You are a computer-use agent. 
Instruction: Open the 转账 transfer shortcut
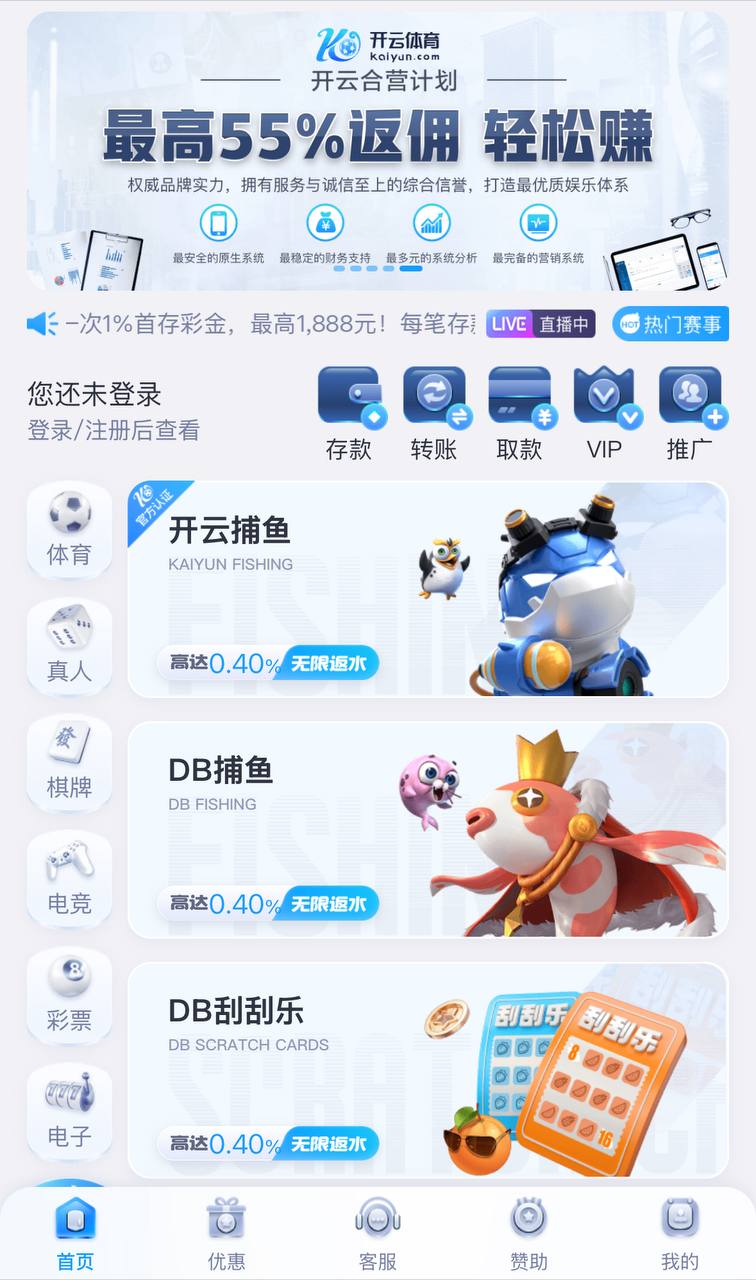pos(434,413)
